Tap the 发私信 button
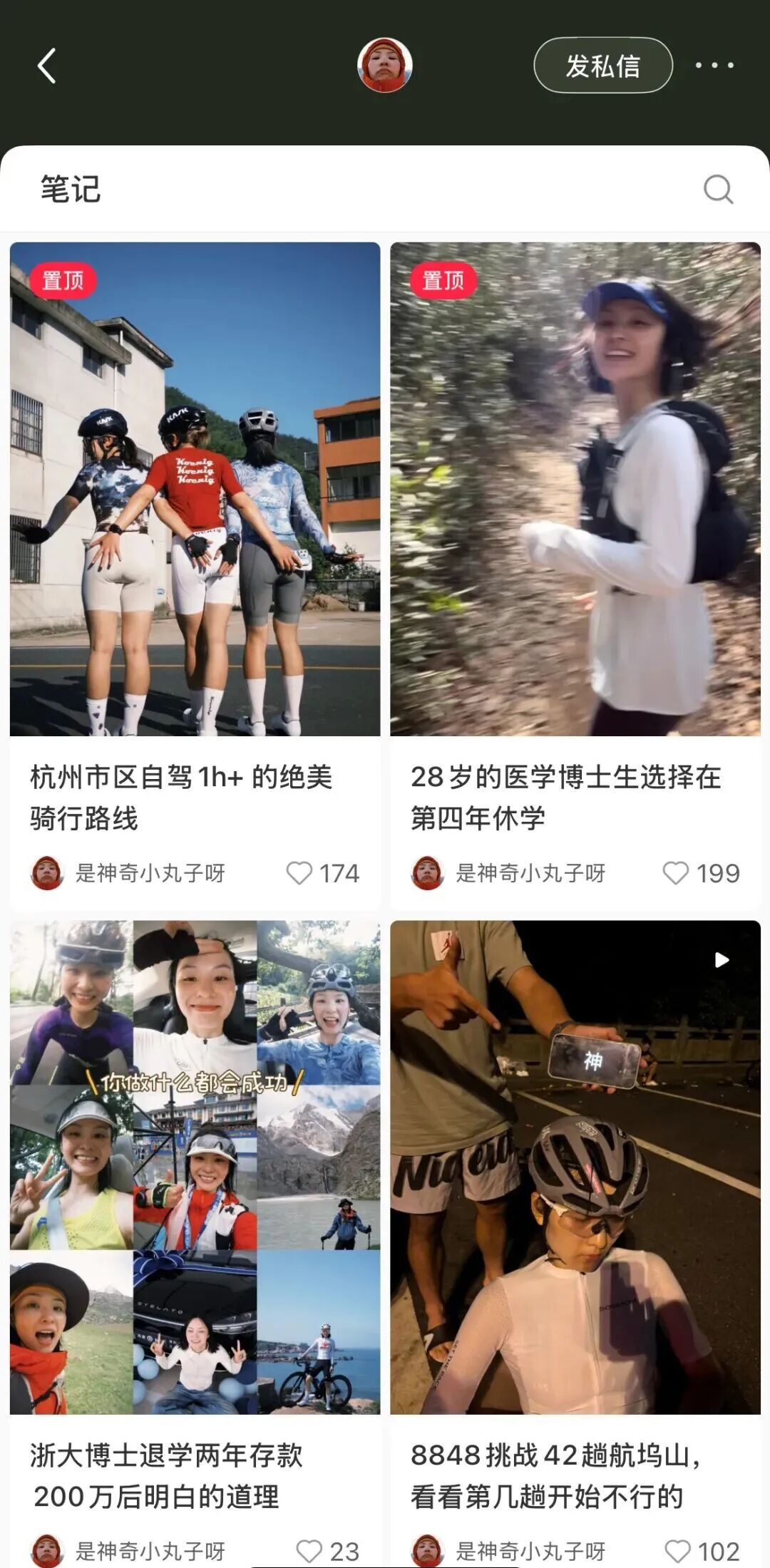770x1568 pixels. pos(603,66)
